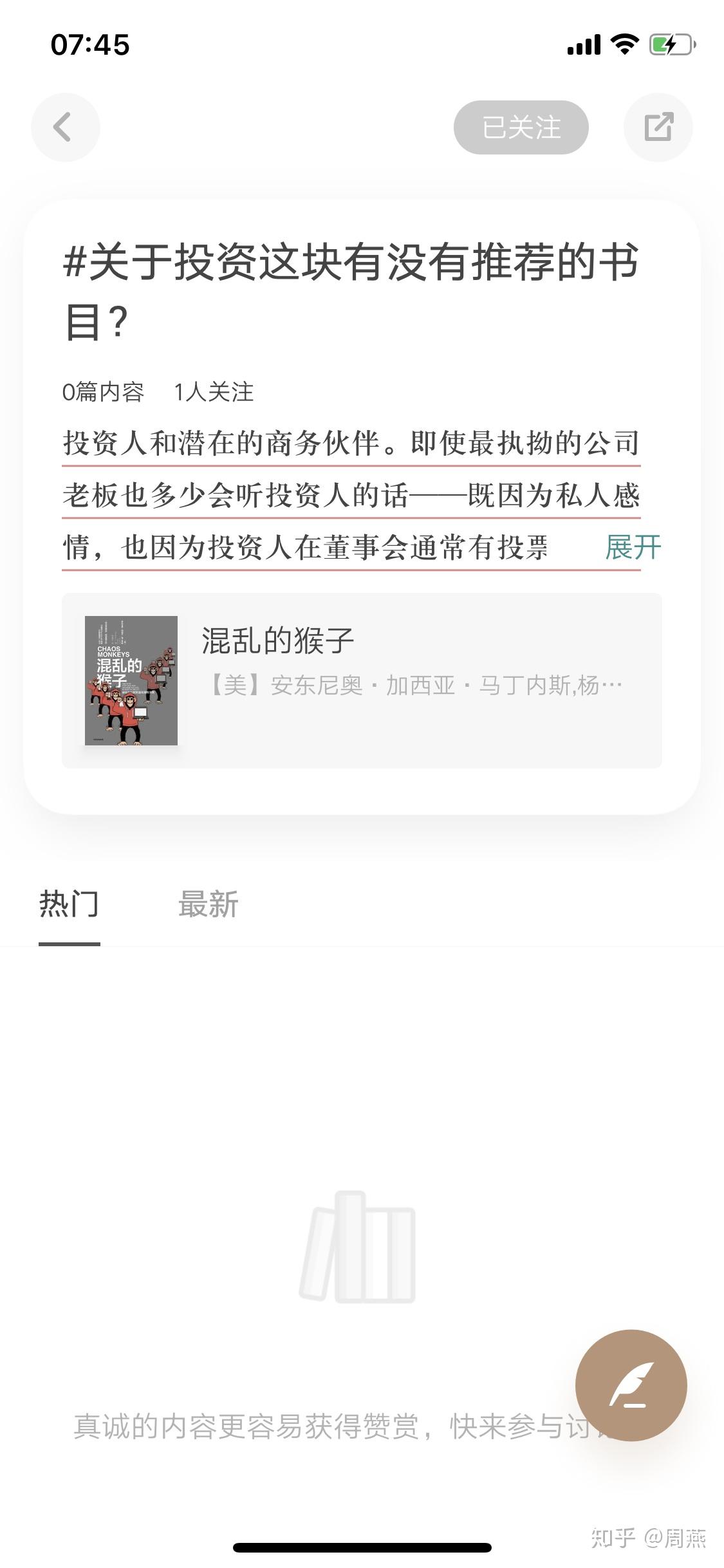Expand the quote with 展开
This screenshot has width=724, height=1568.
coord(633,548)
